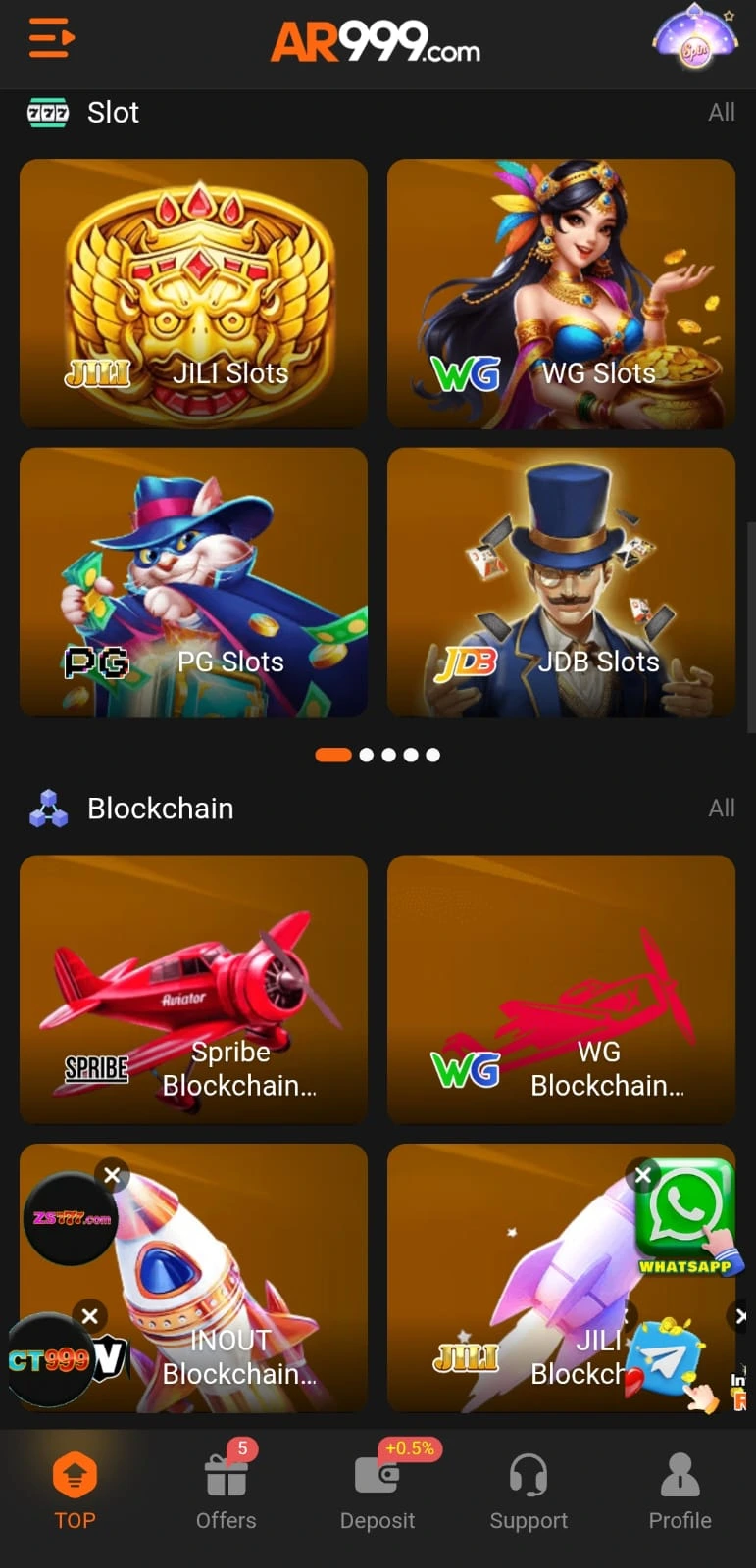
Task: Open the Spin wheel icon
Action: point(694,39)
